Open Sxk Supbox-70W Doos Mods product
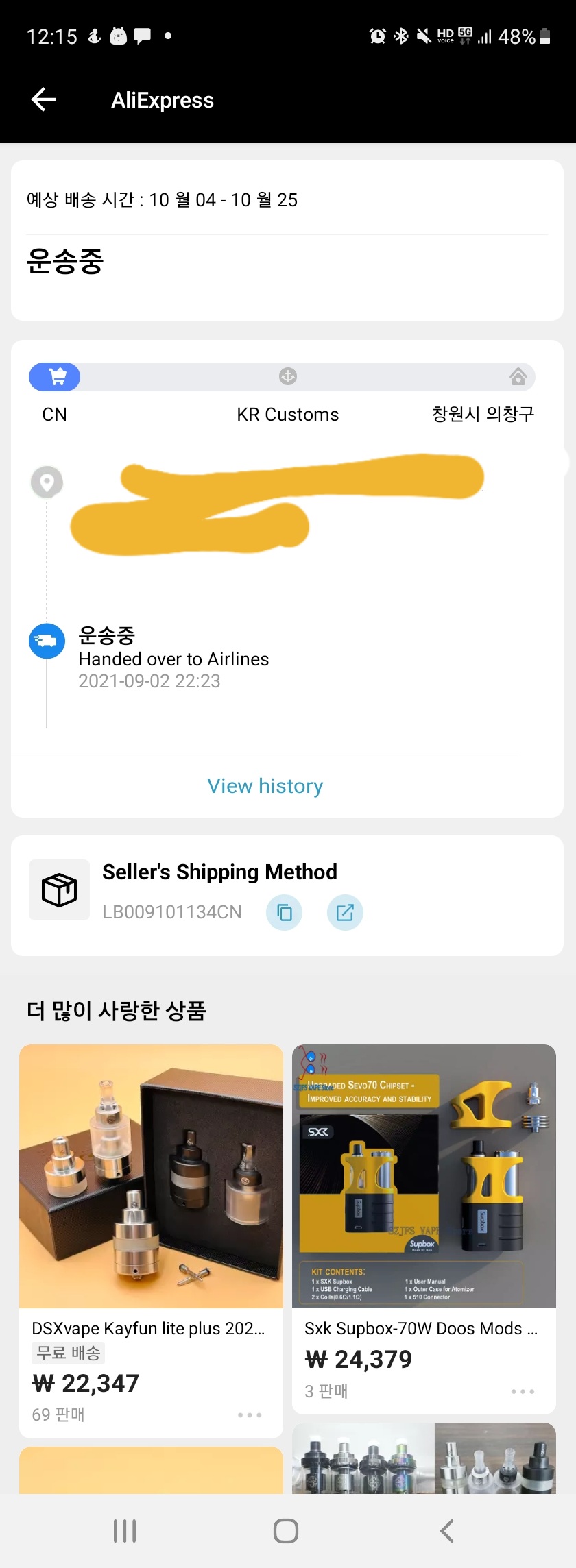This screenshot has width=576, height=1568. pyautogui.click(x=424, y=1176)
